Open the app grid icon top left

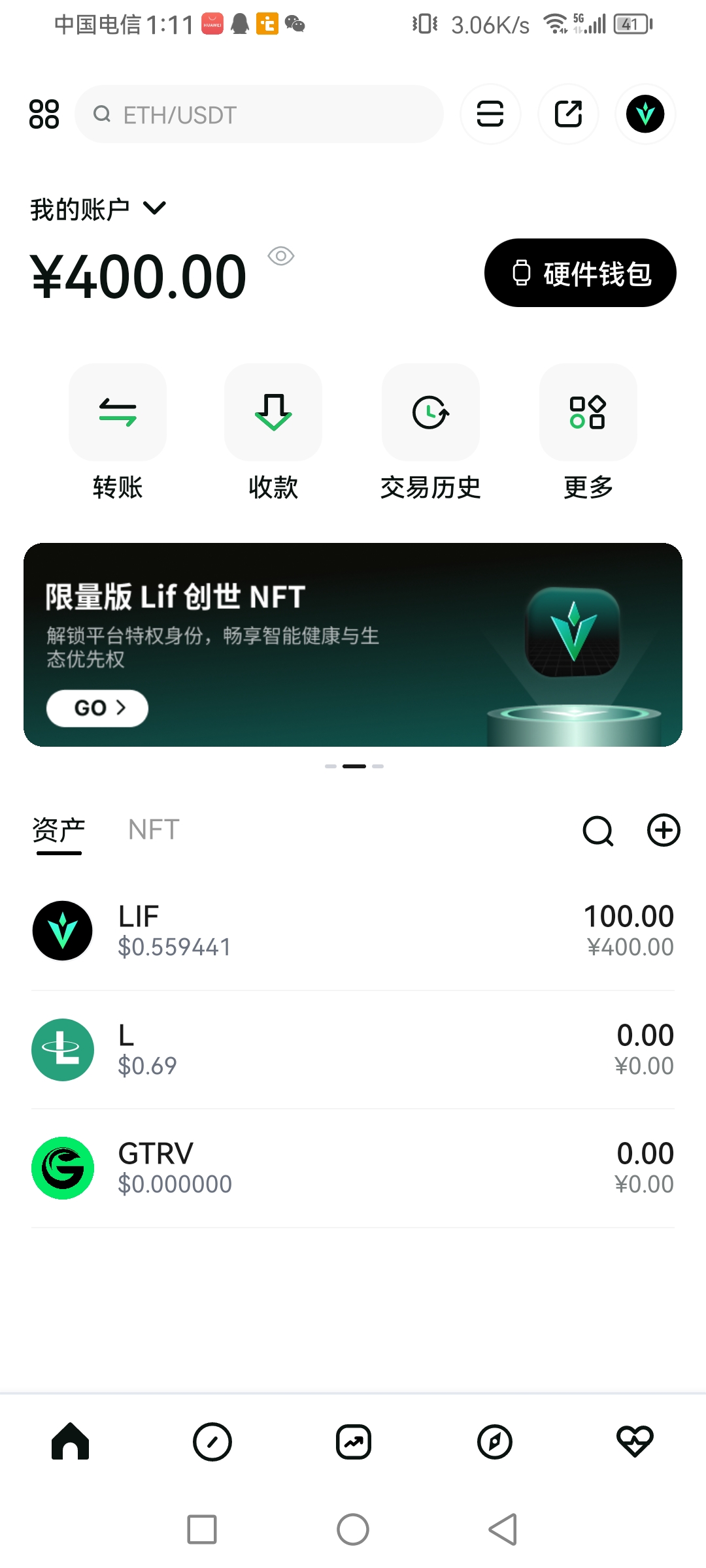pos(44,114)
